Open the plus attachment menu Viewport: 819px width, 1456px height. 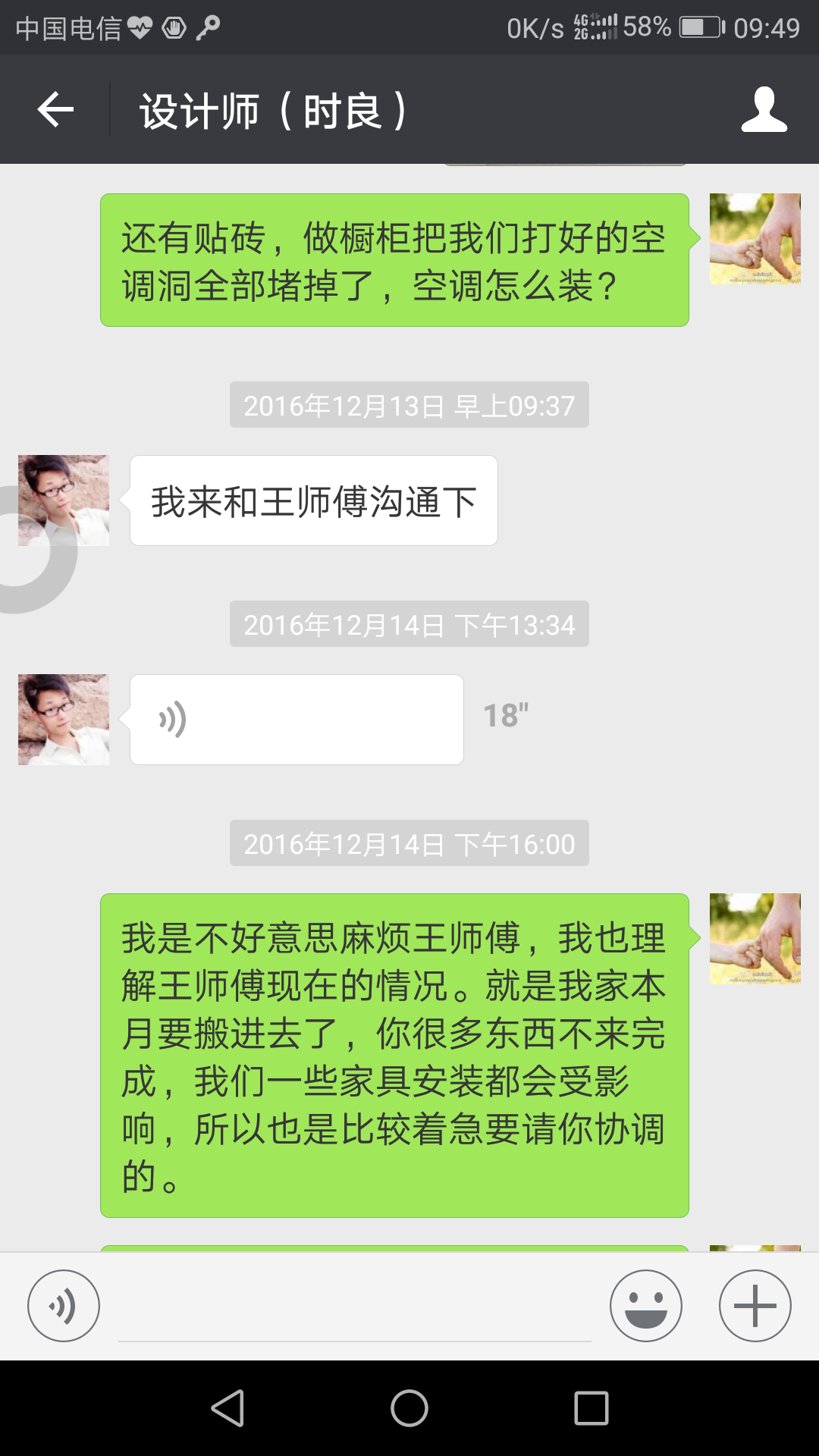pyautogui.click(x=755, y=1306)
